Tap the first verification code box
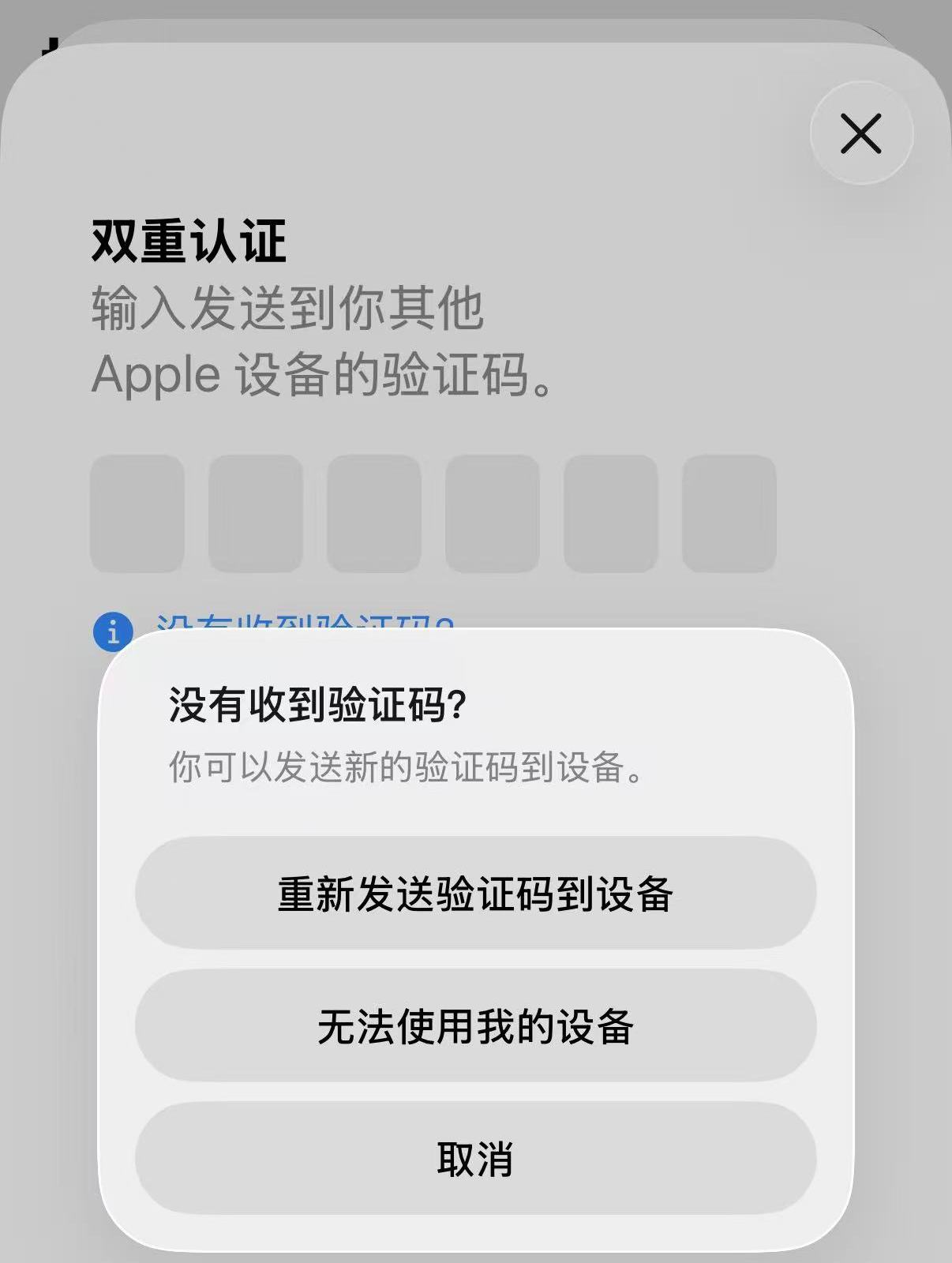Screen dimensions: 952x1263 coord(137,513)
